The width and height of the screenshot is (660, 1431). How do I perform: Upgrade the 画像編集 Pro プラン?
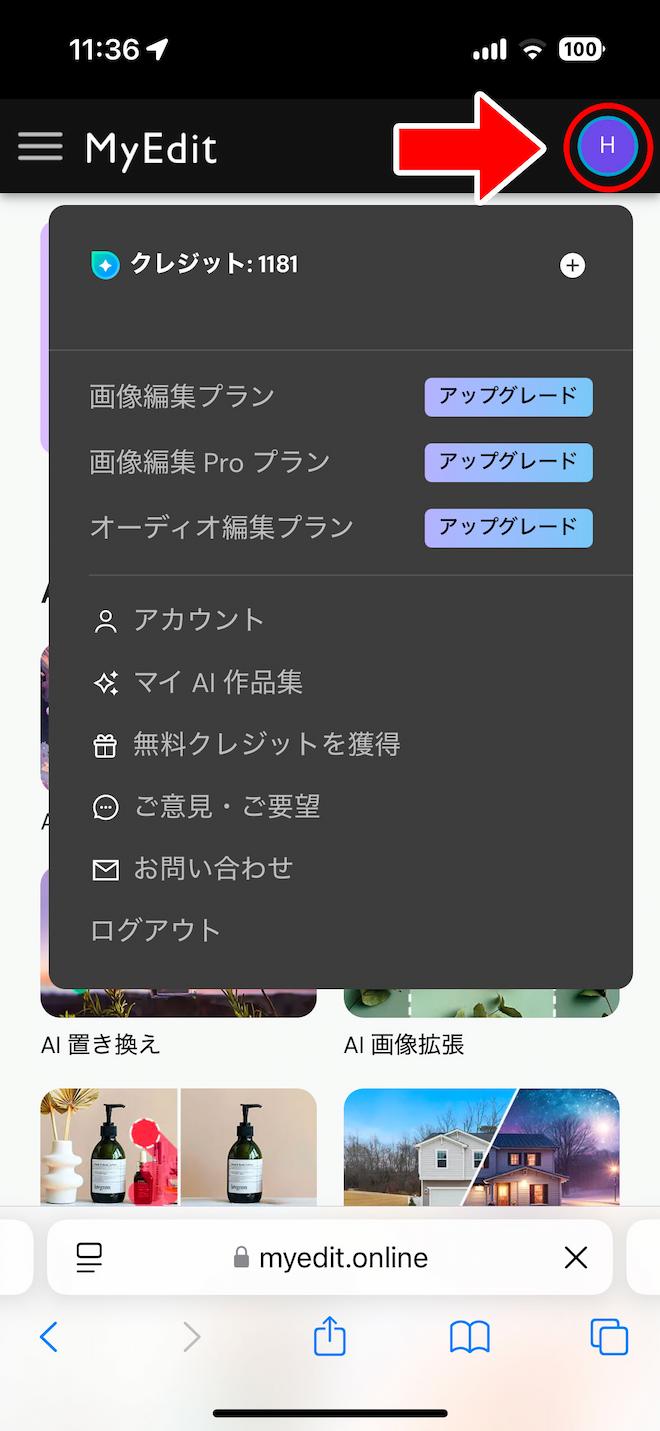[x=508, y=462]
